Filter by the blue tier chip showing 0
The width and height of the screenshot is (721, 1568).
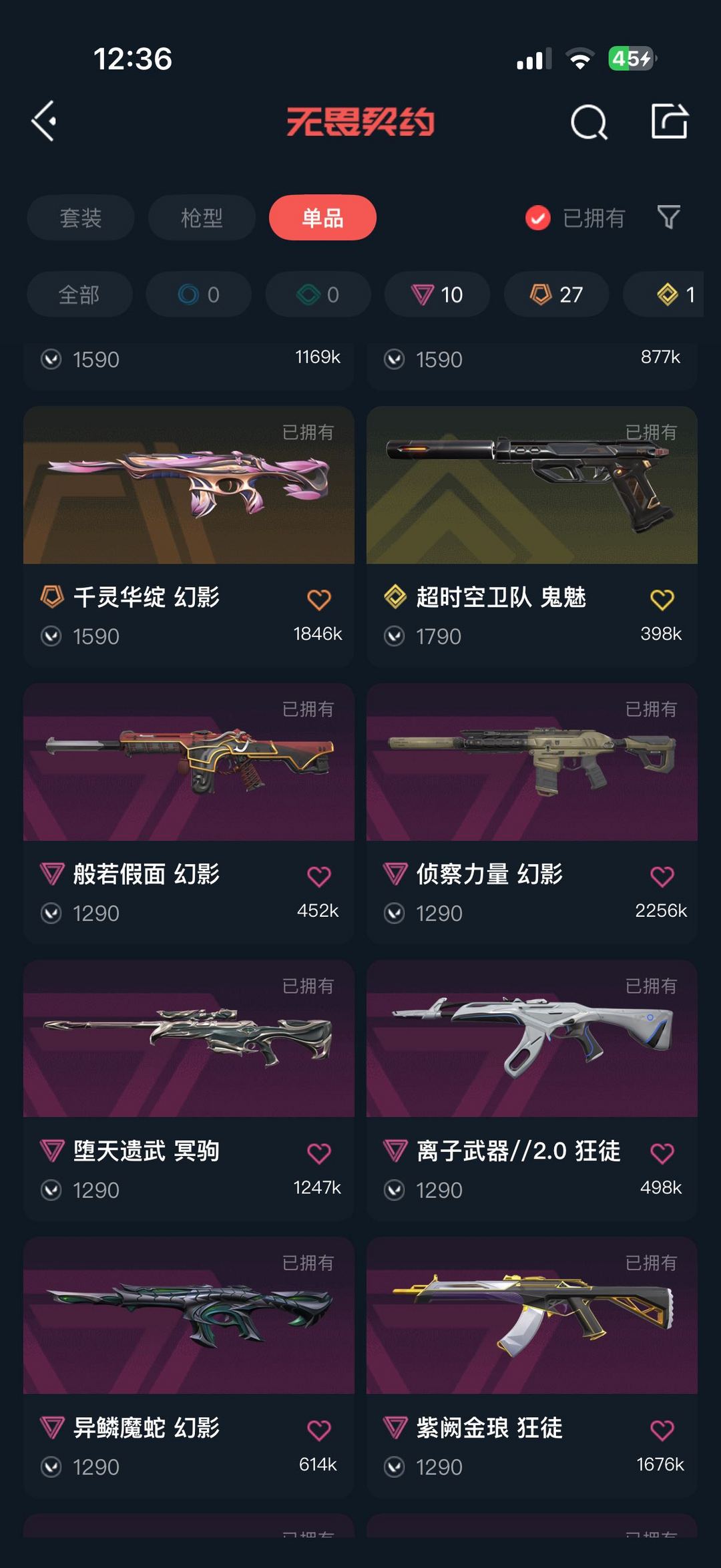click(199, 295)
